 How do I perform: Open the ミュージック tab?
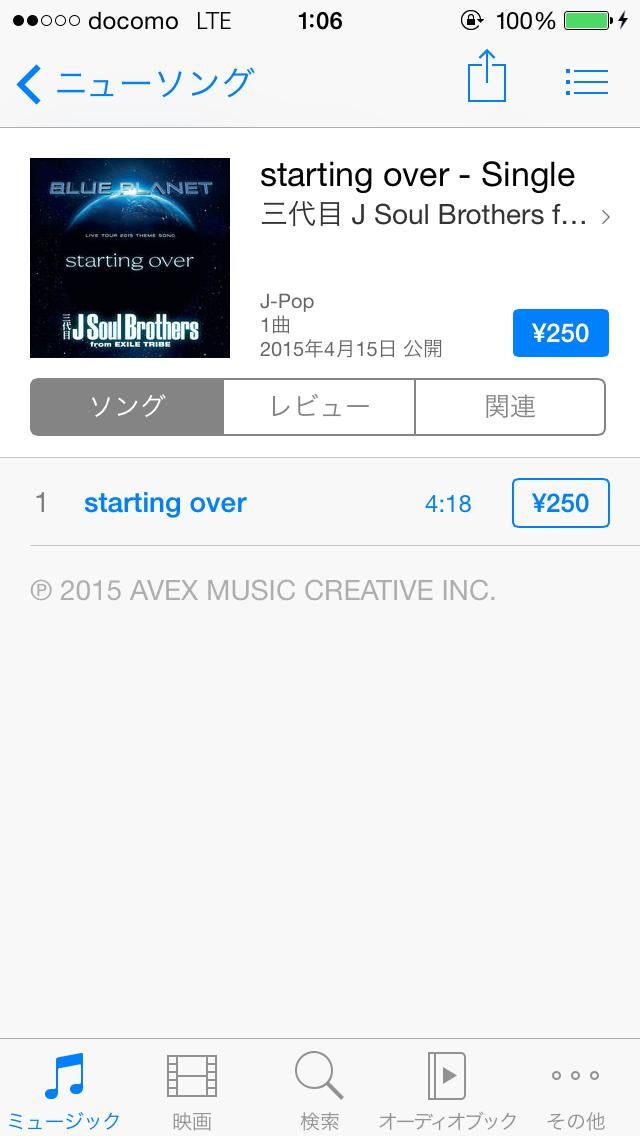[x=64, y=1089]
